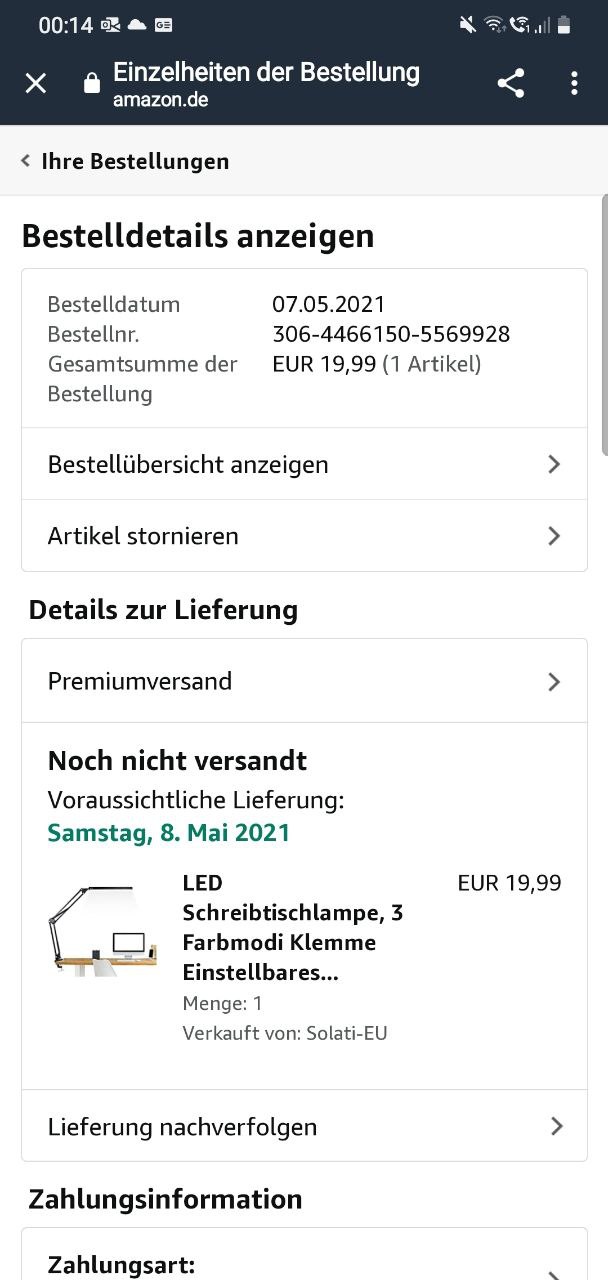Go back to Ihre Bestellungen
Screen dimensions: 608x1280
(126, 161)
